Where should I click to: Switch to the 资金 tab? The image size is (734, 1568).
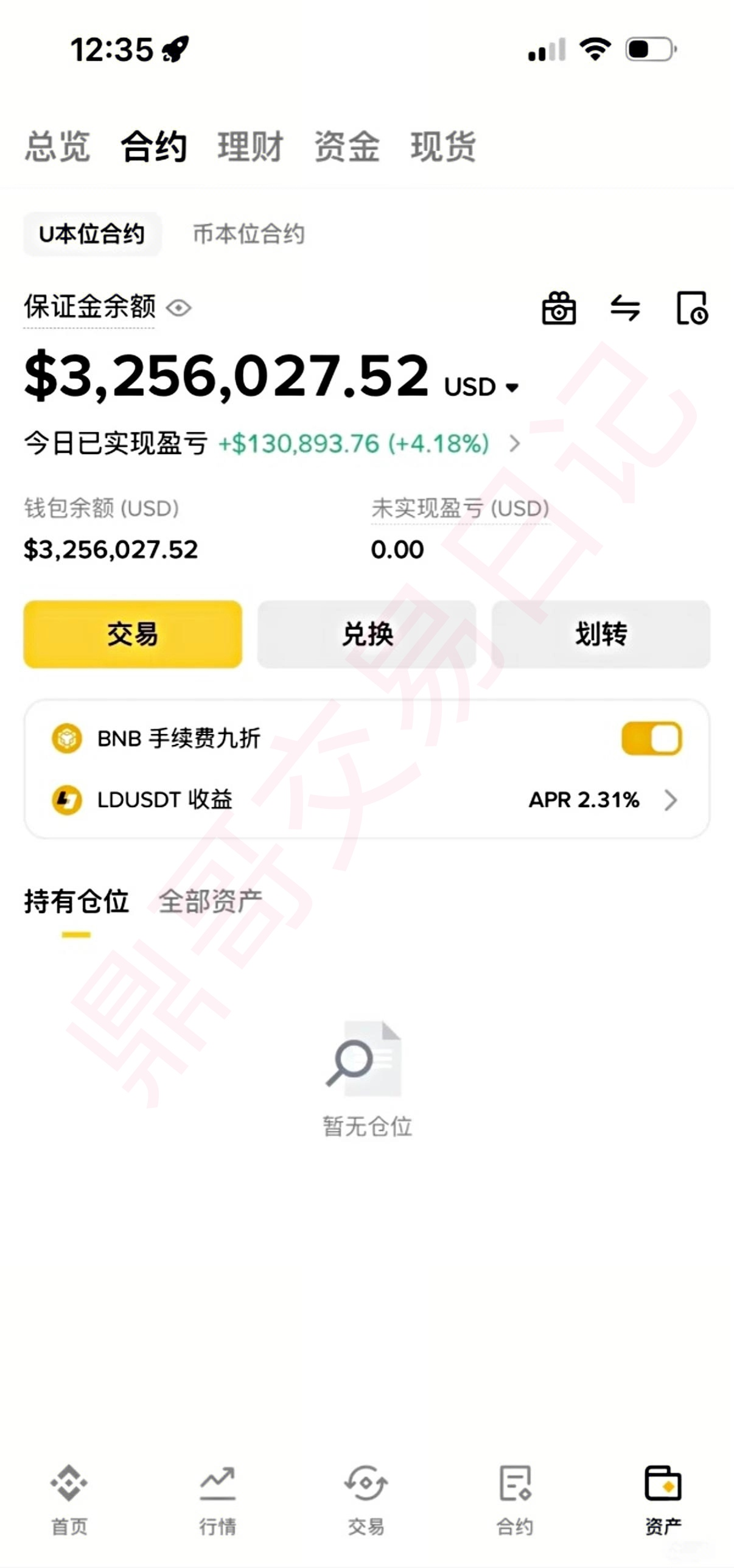[x=347, y=147]
